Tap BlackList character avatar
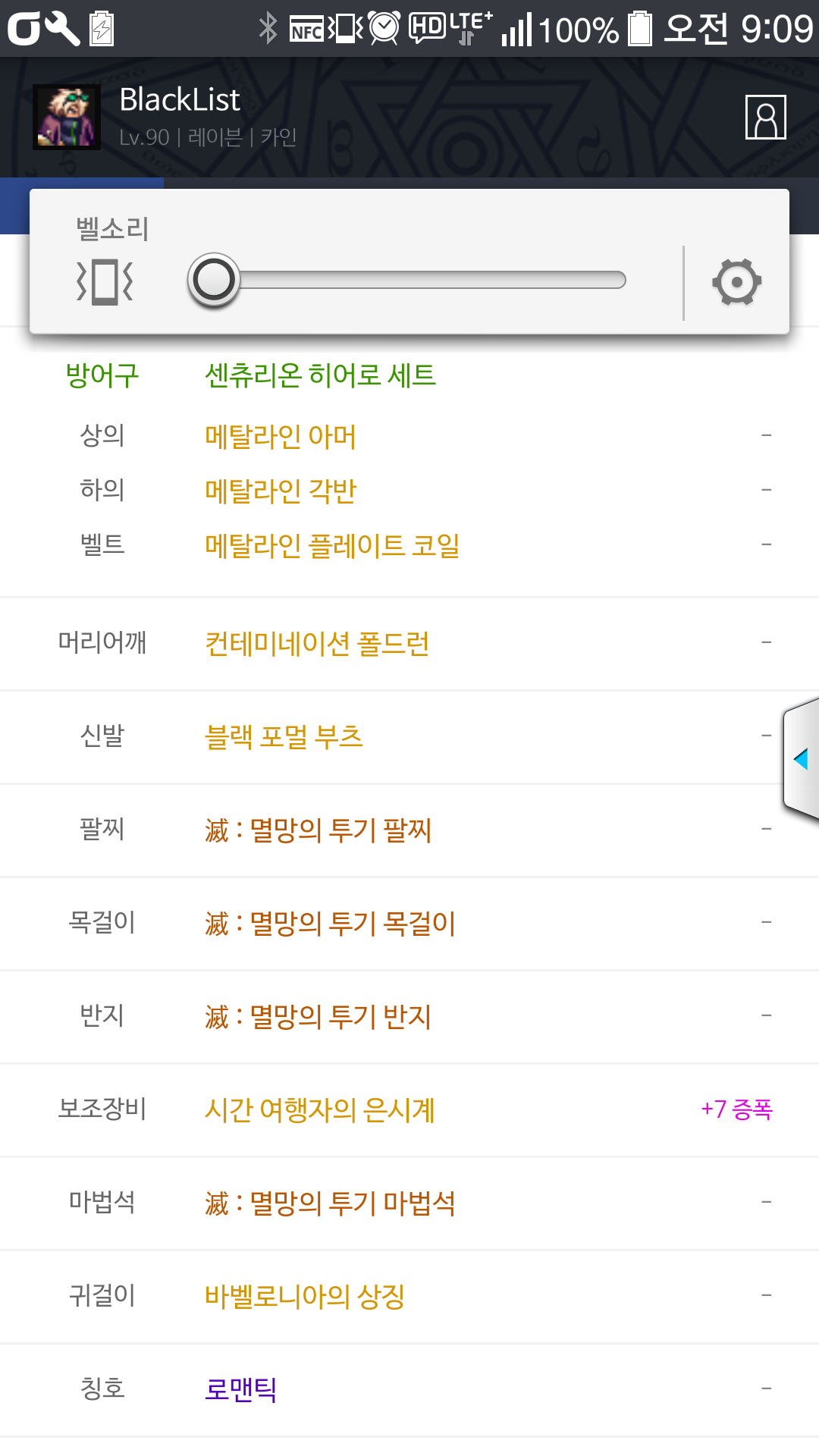This screenshot has height=1456, width=819. pyautogui.click(x=67, y=118)
